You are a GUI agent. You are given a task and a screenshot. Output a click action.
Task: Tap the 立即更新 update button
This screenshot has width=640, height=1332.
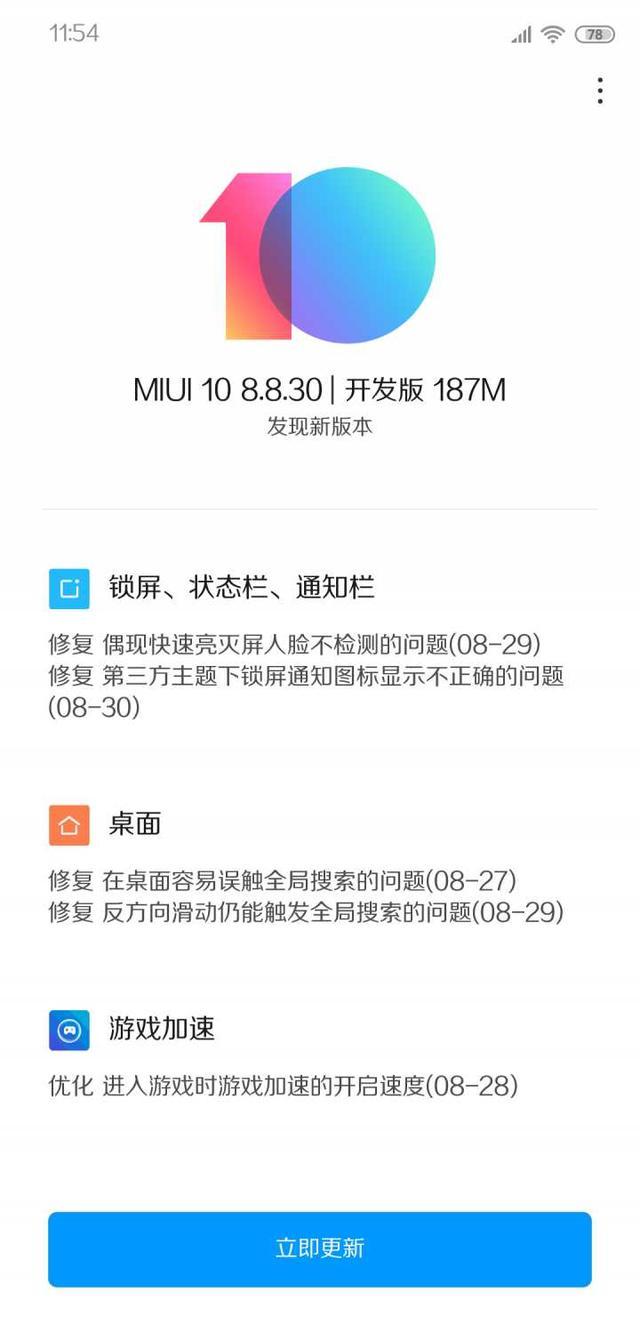[320, 1248]
